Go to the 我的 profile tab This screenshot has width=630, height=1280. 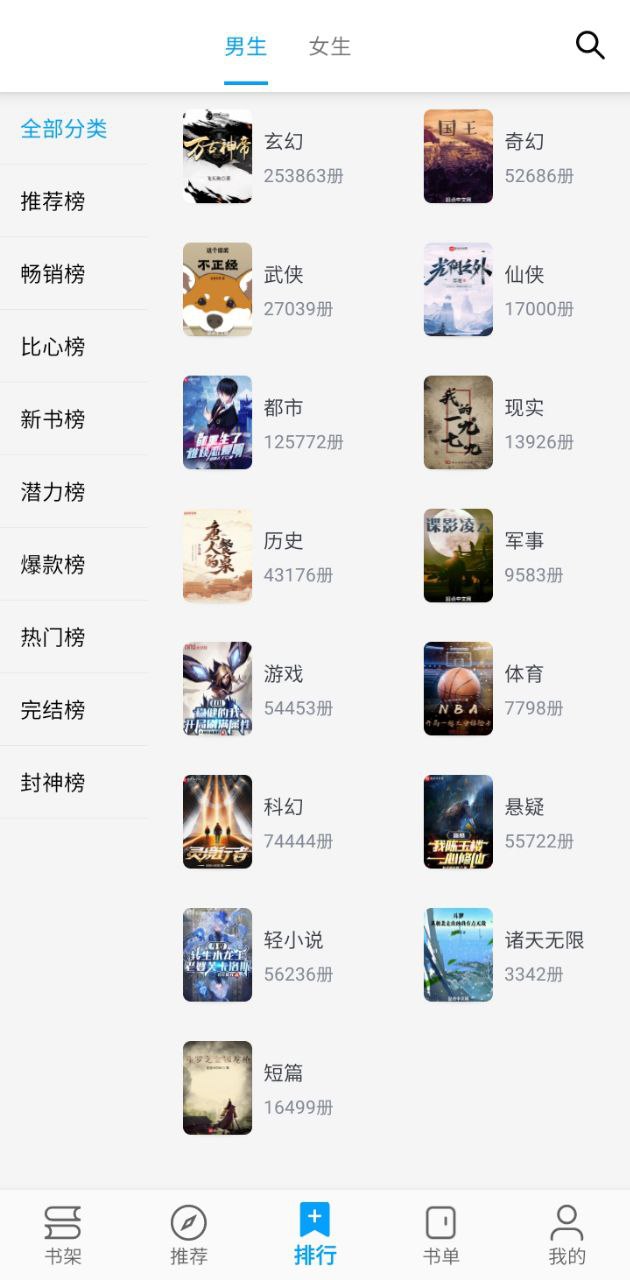(567, 1235)
